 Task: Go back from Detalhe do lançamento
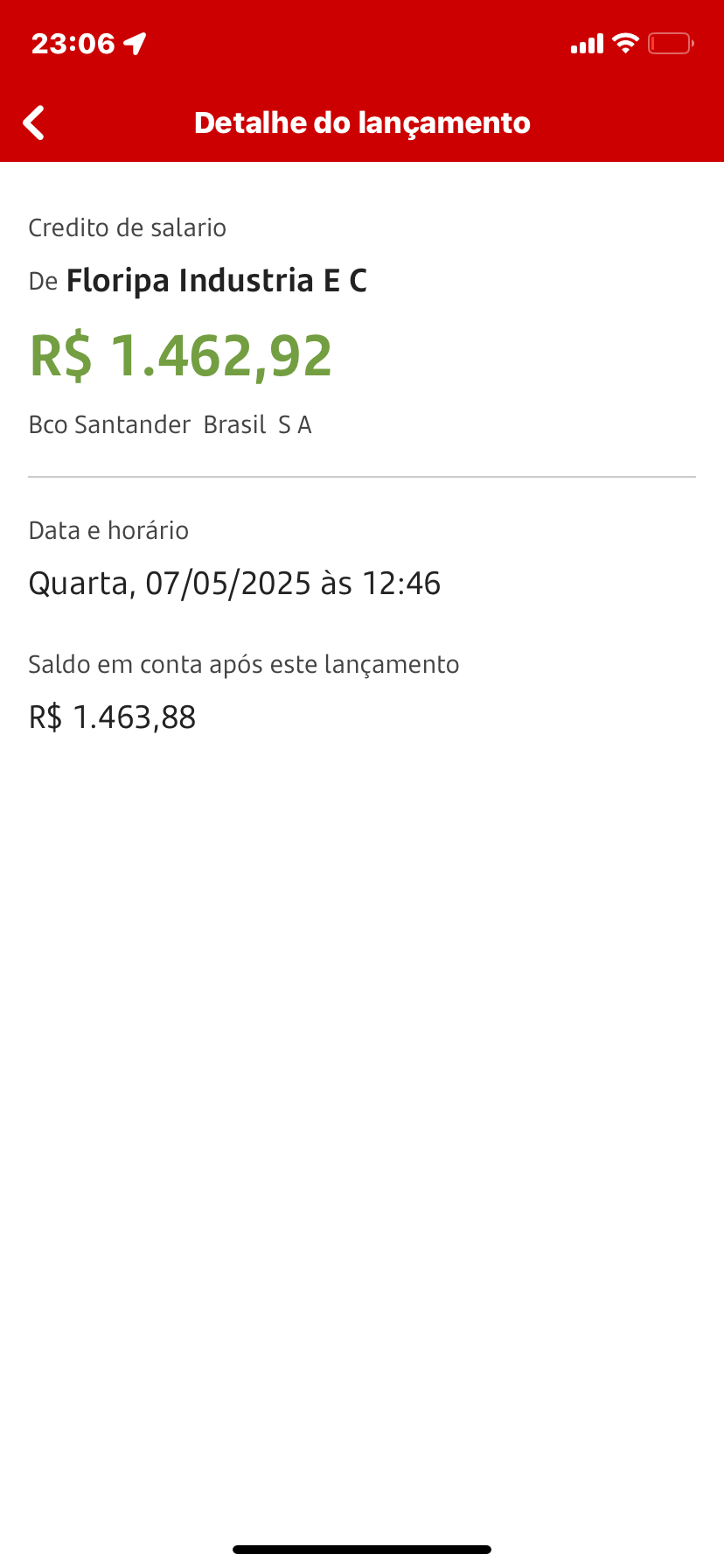tap(33, 122)
